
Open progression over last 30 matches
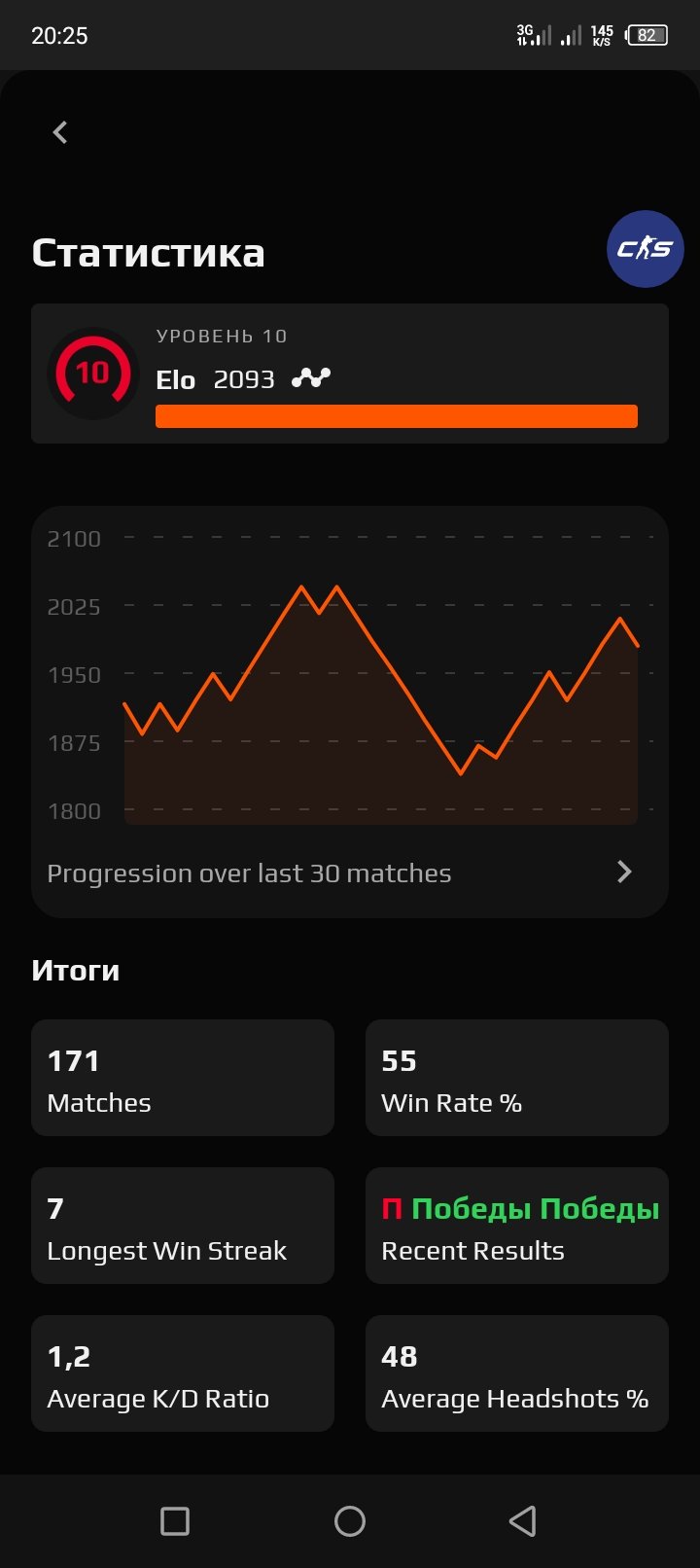coord(349,873)
